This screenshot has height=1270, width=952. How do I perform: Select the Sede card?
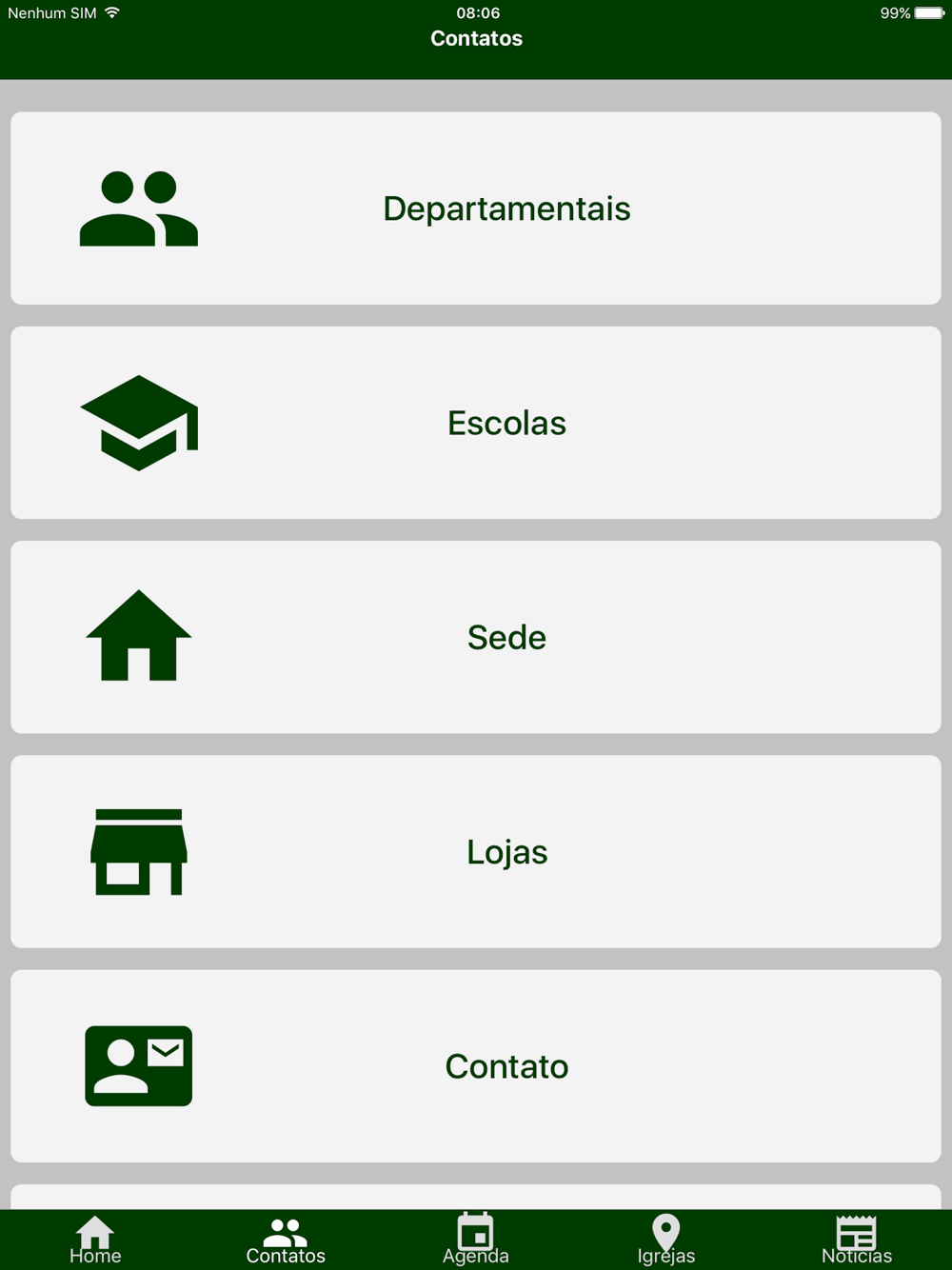(x=476, y=637)
